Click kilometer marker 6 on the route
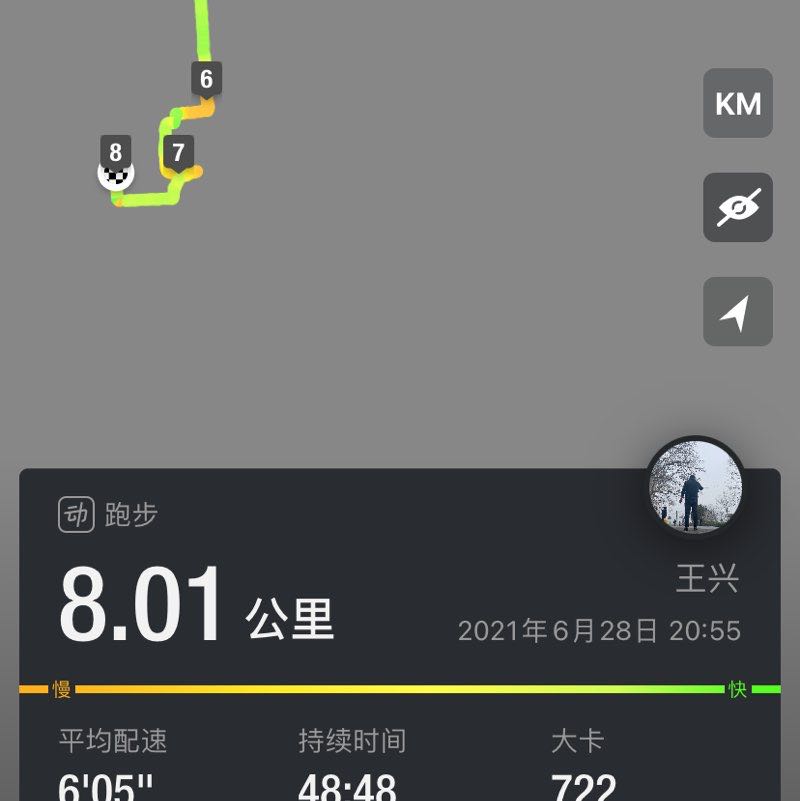This screenshot has height=801, width=800. coord(204,79)
